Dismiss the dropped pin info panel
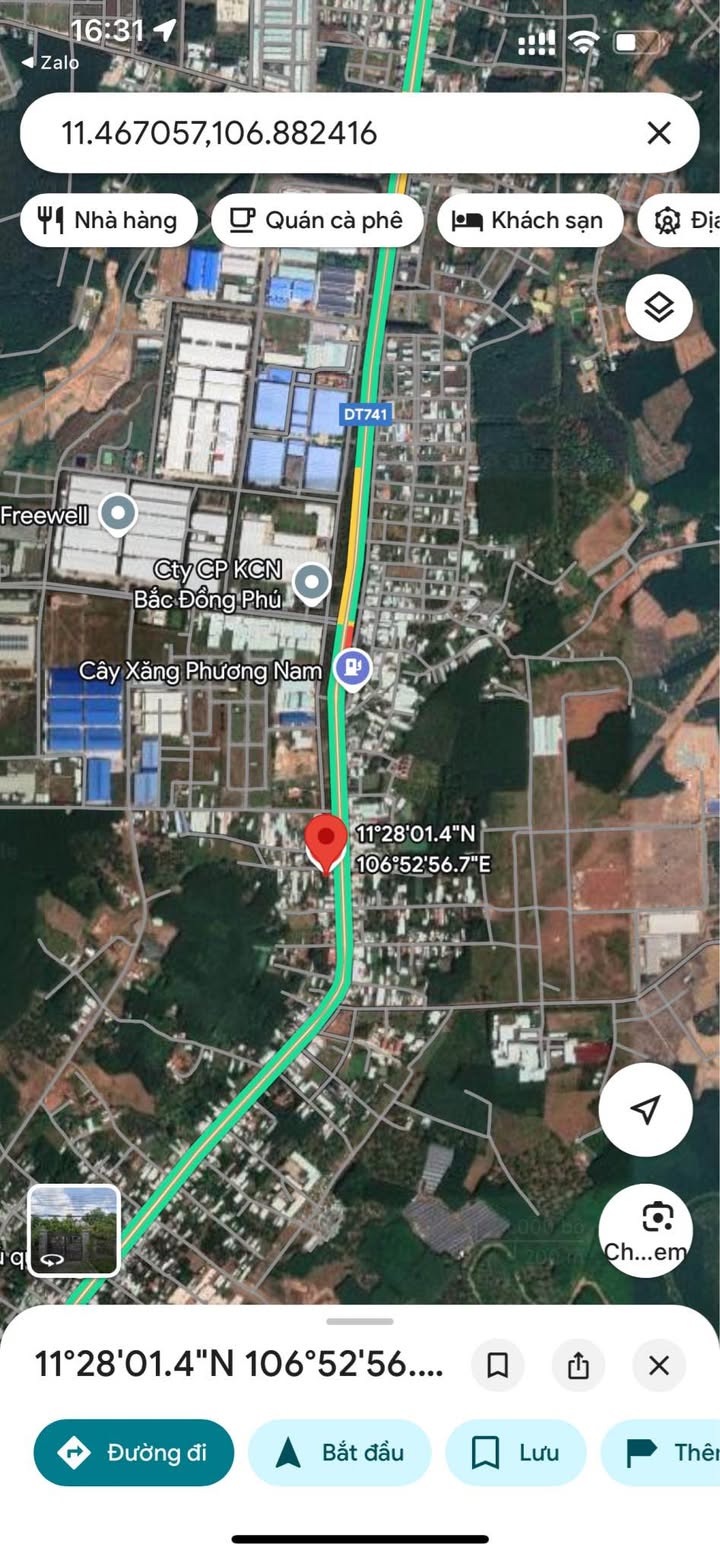 pyautogui.click(x=658, y=1365)
